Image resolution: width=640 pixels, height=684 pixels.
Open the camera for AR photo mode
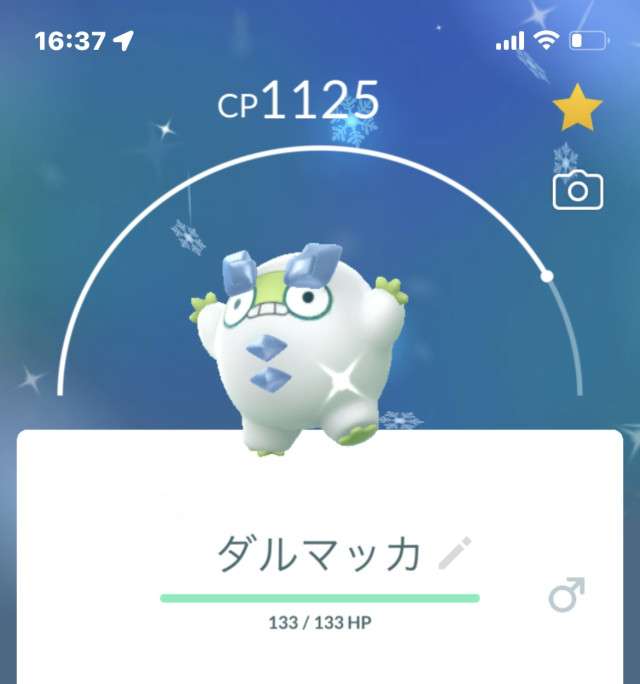click(578, 190)
